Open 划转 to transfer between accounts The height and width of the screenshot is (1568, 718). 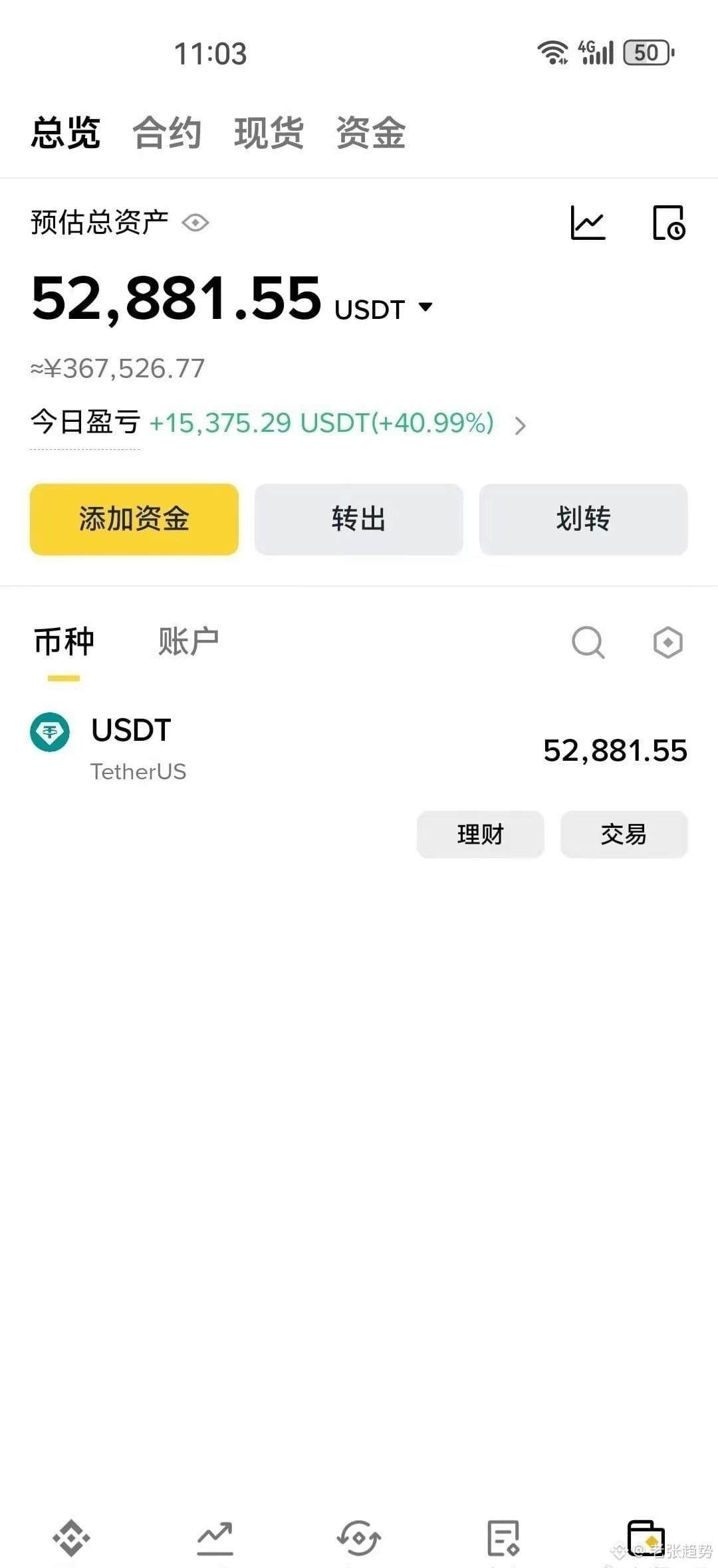click(584, 519)
